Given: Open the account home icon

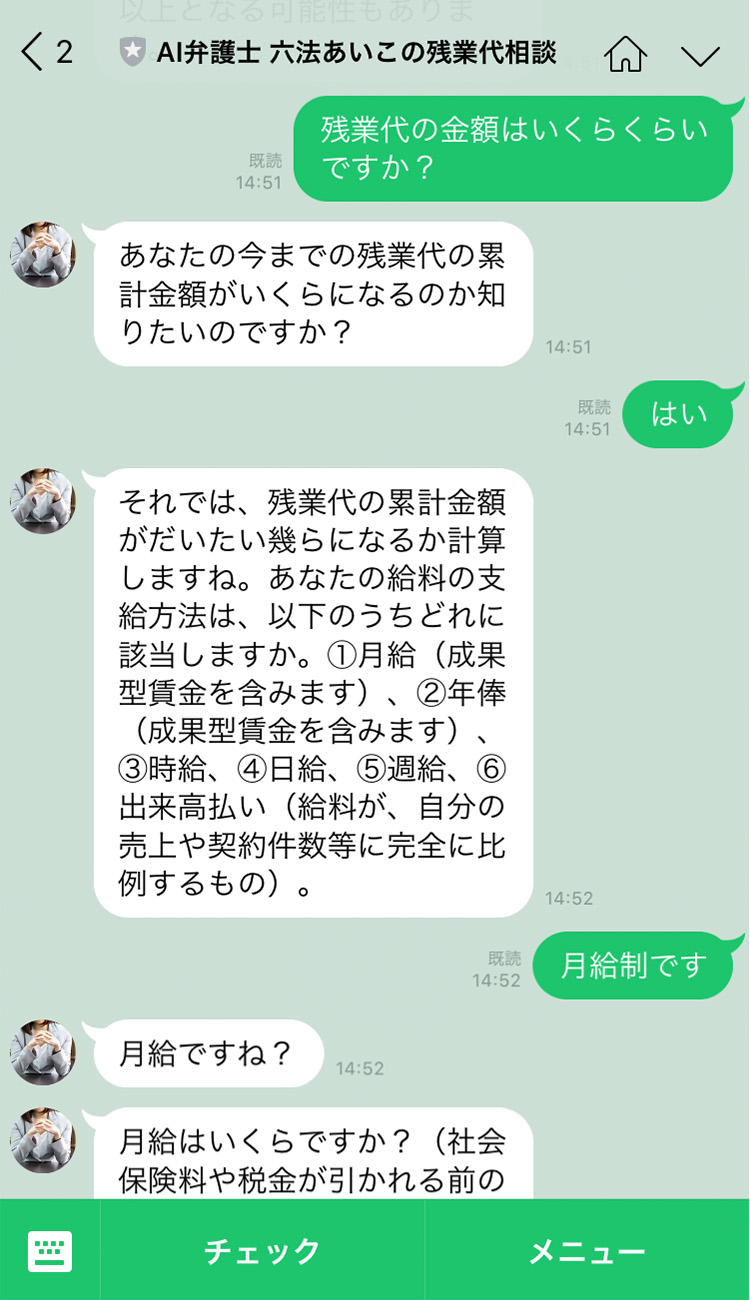Looking at the screenshot, I should click(x=626, y=53).
